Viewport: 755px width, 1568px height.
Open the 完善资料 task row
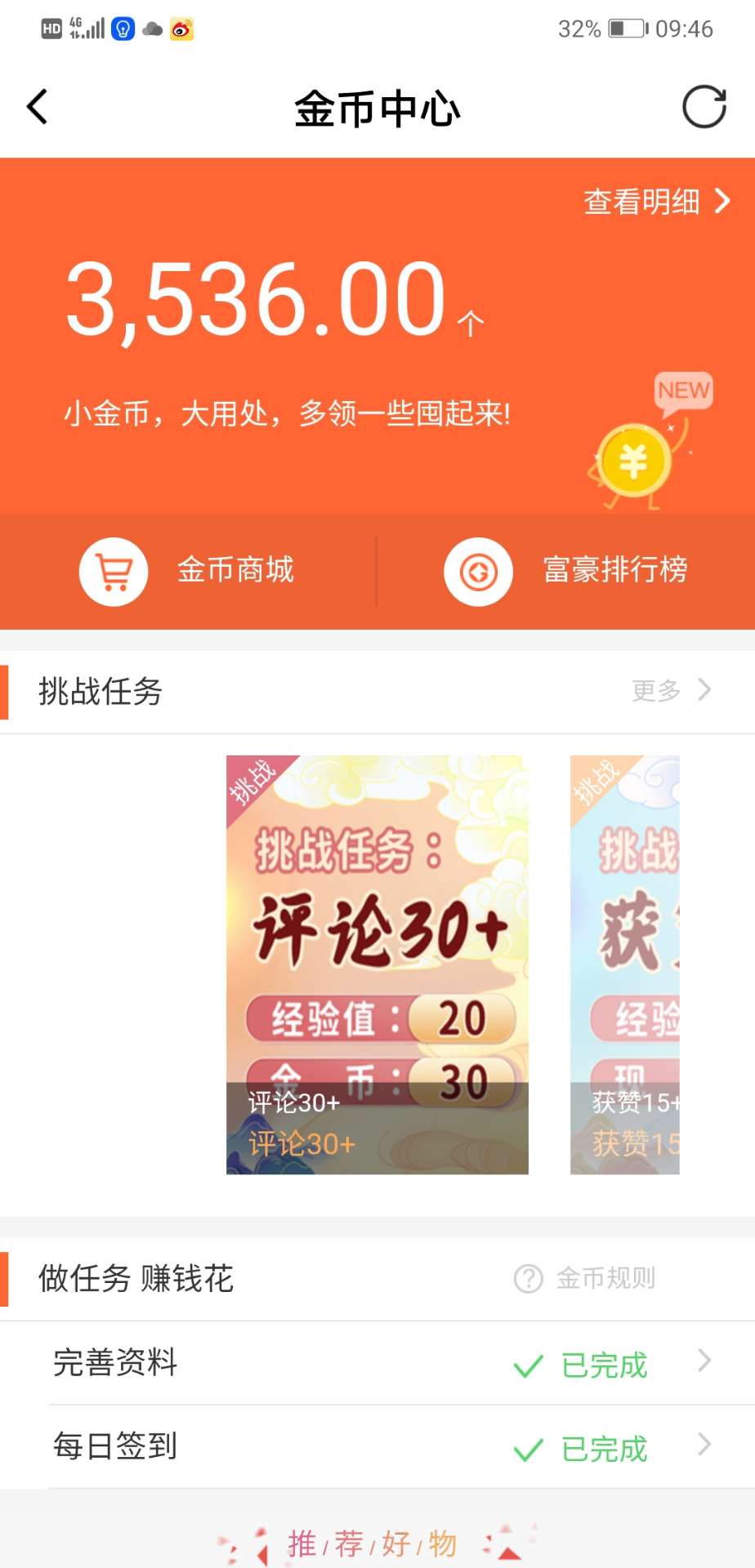(377, 1363)
